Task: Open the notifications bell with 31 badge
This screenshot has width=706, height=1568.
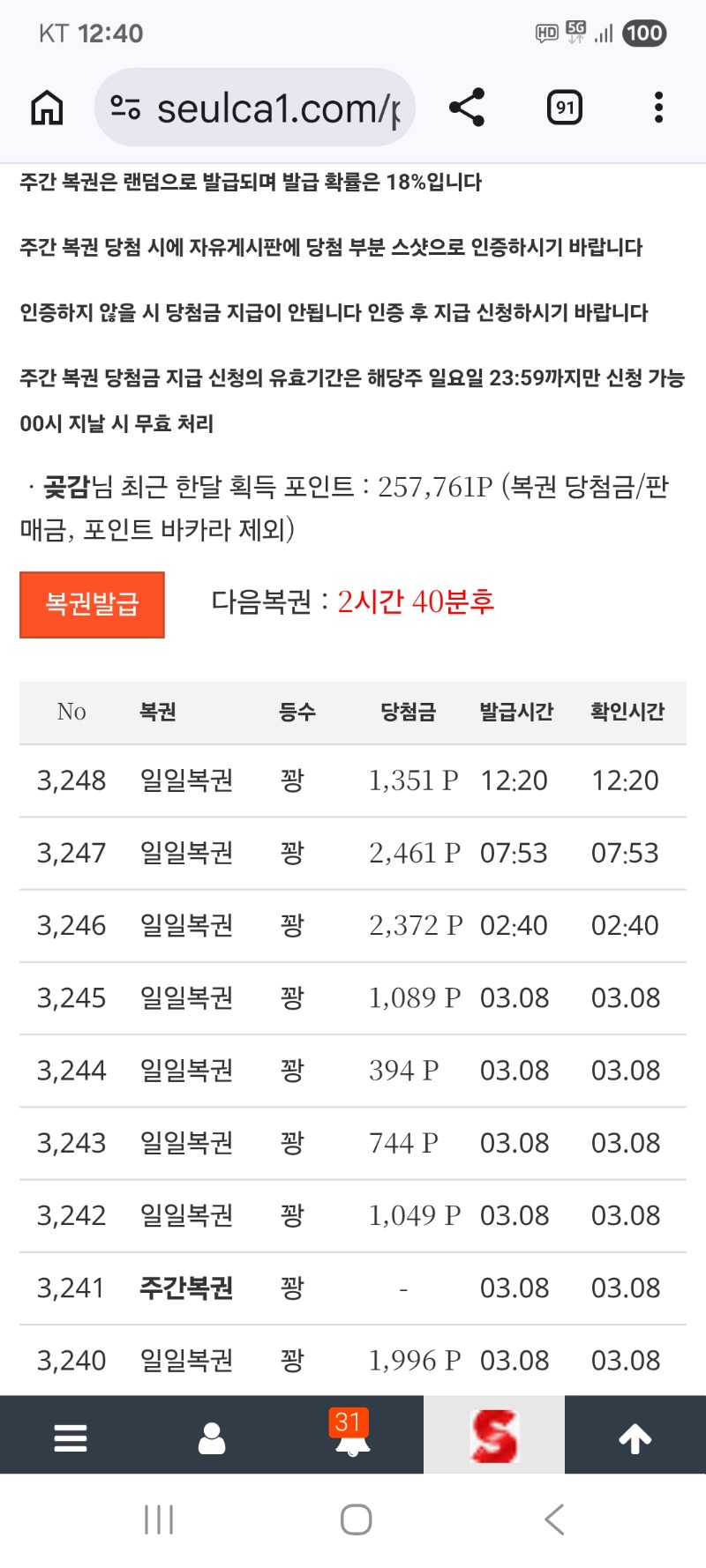Action: tap(352, 1436)
